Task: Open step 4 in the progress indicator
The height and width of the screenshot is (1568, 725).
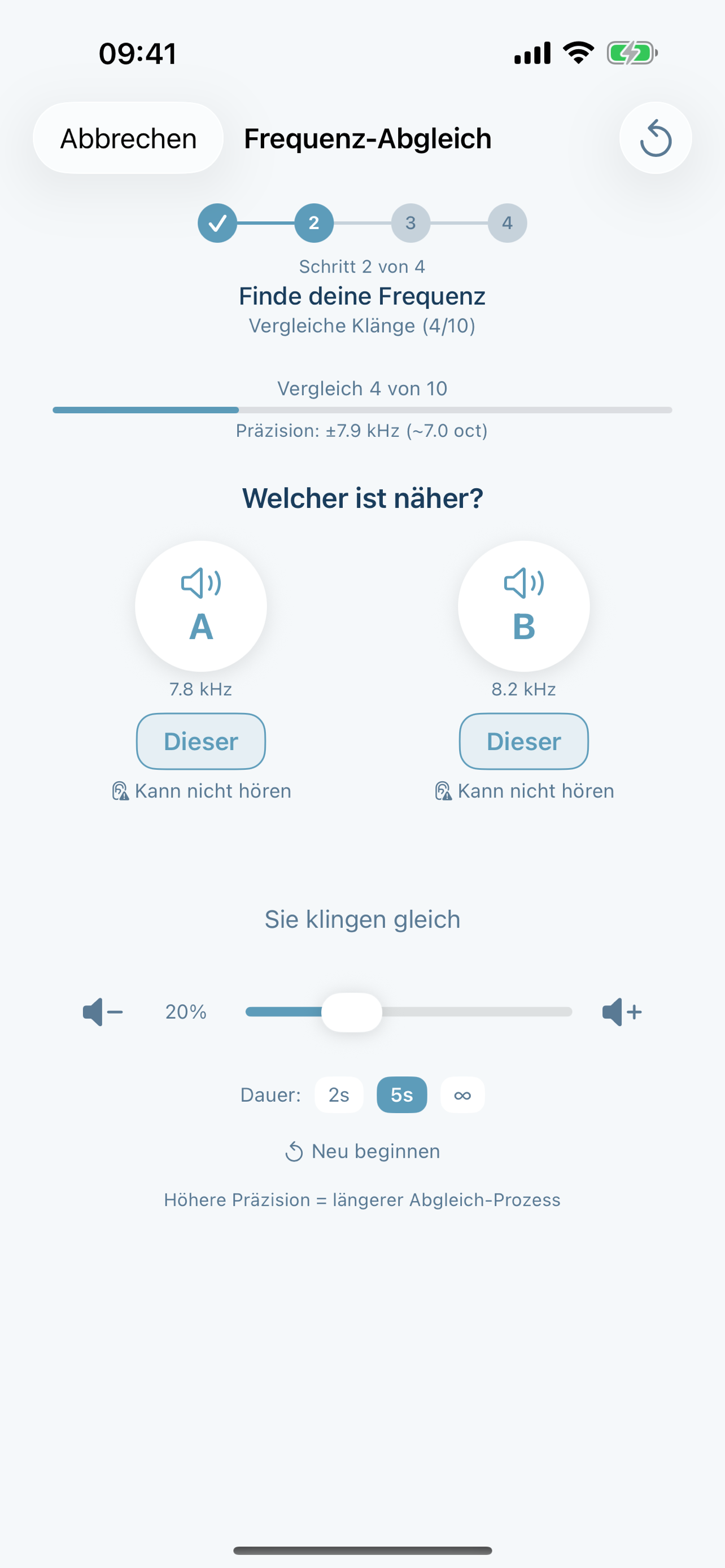Action: [x=507, y=224]
